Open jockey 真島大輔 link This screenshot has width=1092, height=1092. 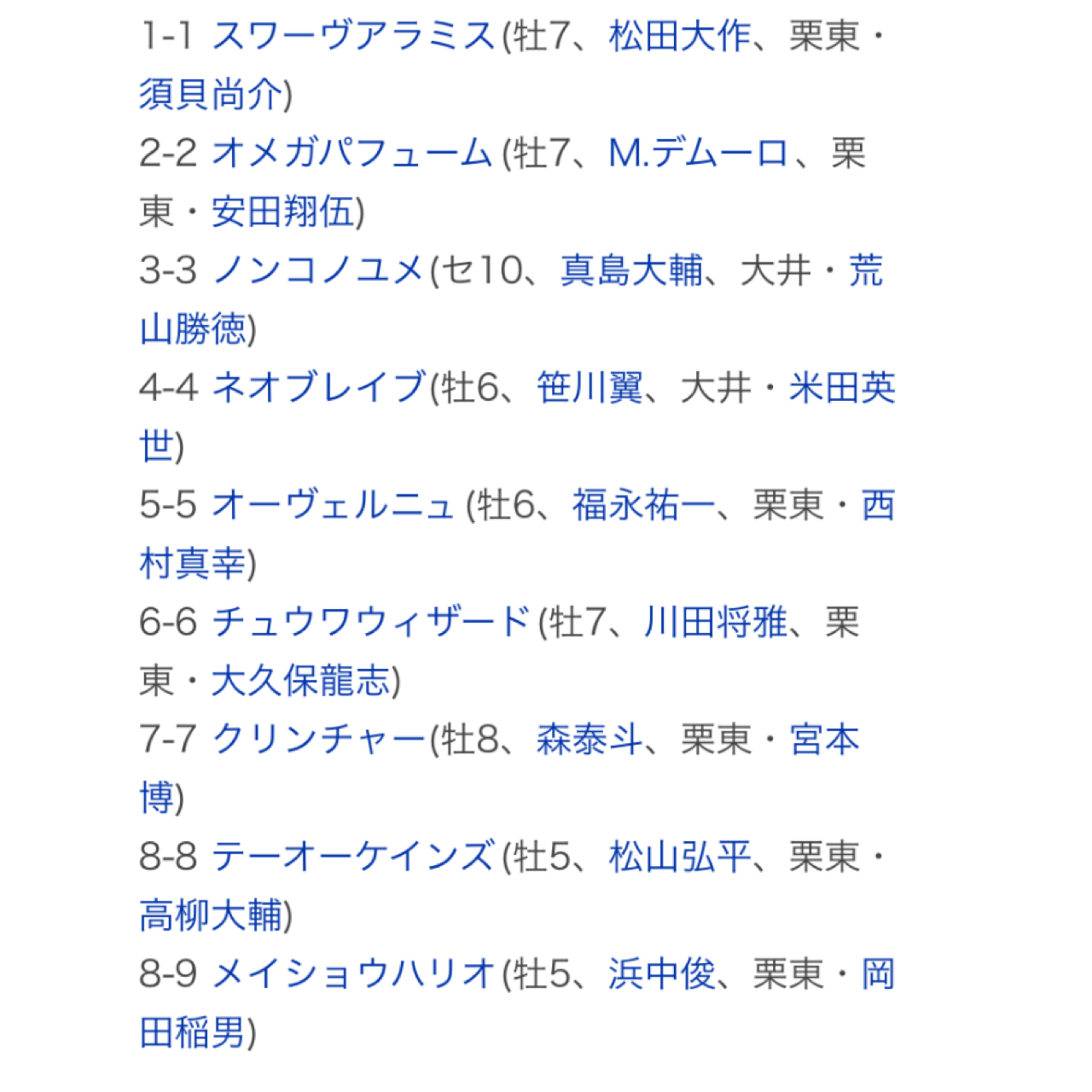(x=632, y=270)
